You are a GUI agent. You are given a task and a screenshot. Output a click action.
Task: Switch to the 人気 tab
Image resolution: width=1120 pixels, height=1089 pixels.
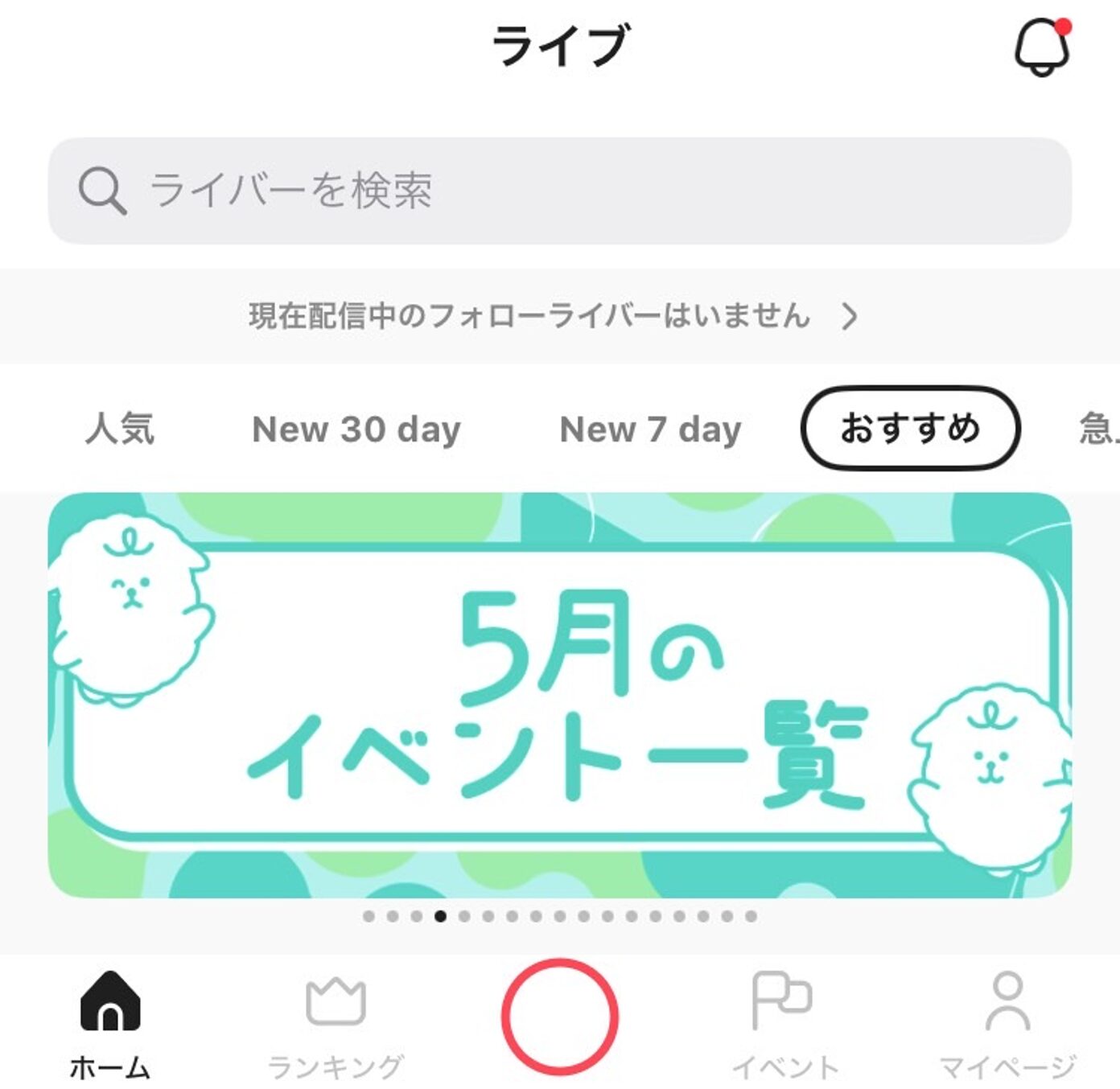pyautogui.click(x=120, y=429)
